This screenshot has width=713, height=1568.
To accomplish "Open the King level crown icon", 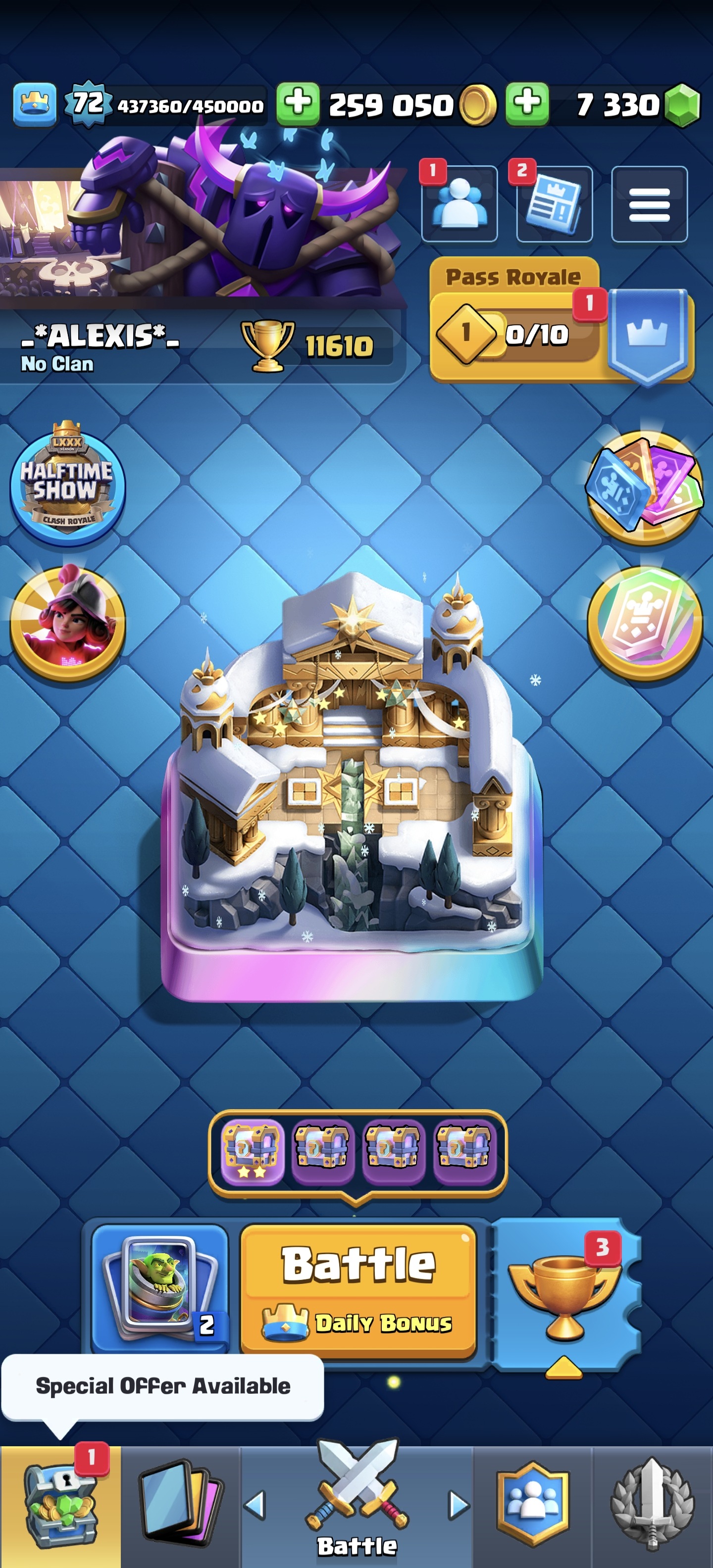I will pyautogui.click(x=35, y=105).
